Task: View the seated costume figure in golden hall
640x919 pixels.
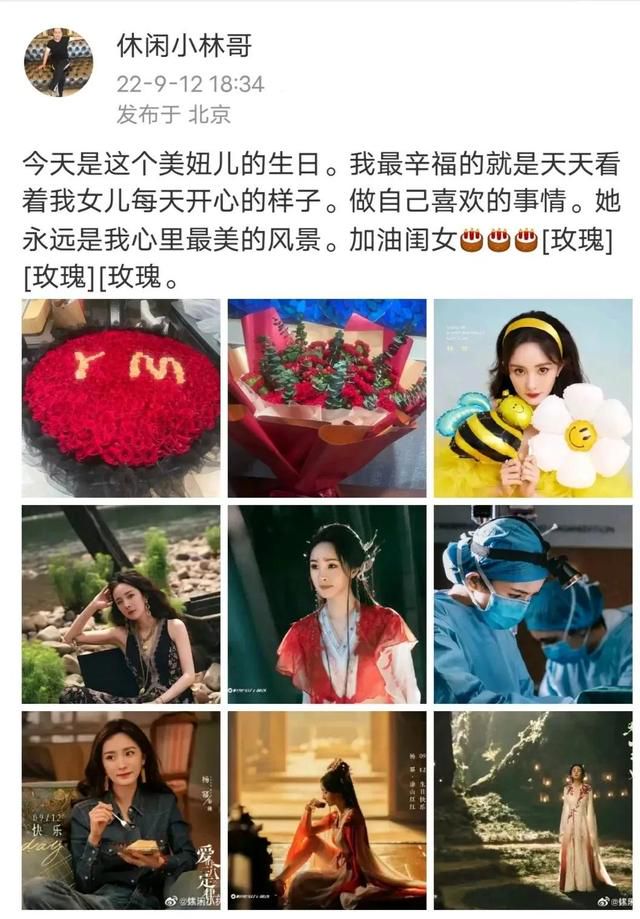Action: [x=327, y=809]
